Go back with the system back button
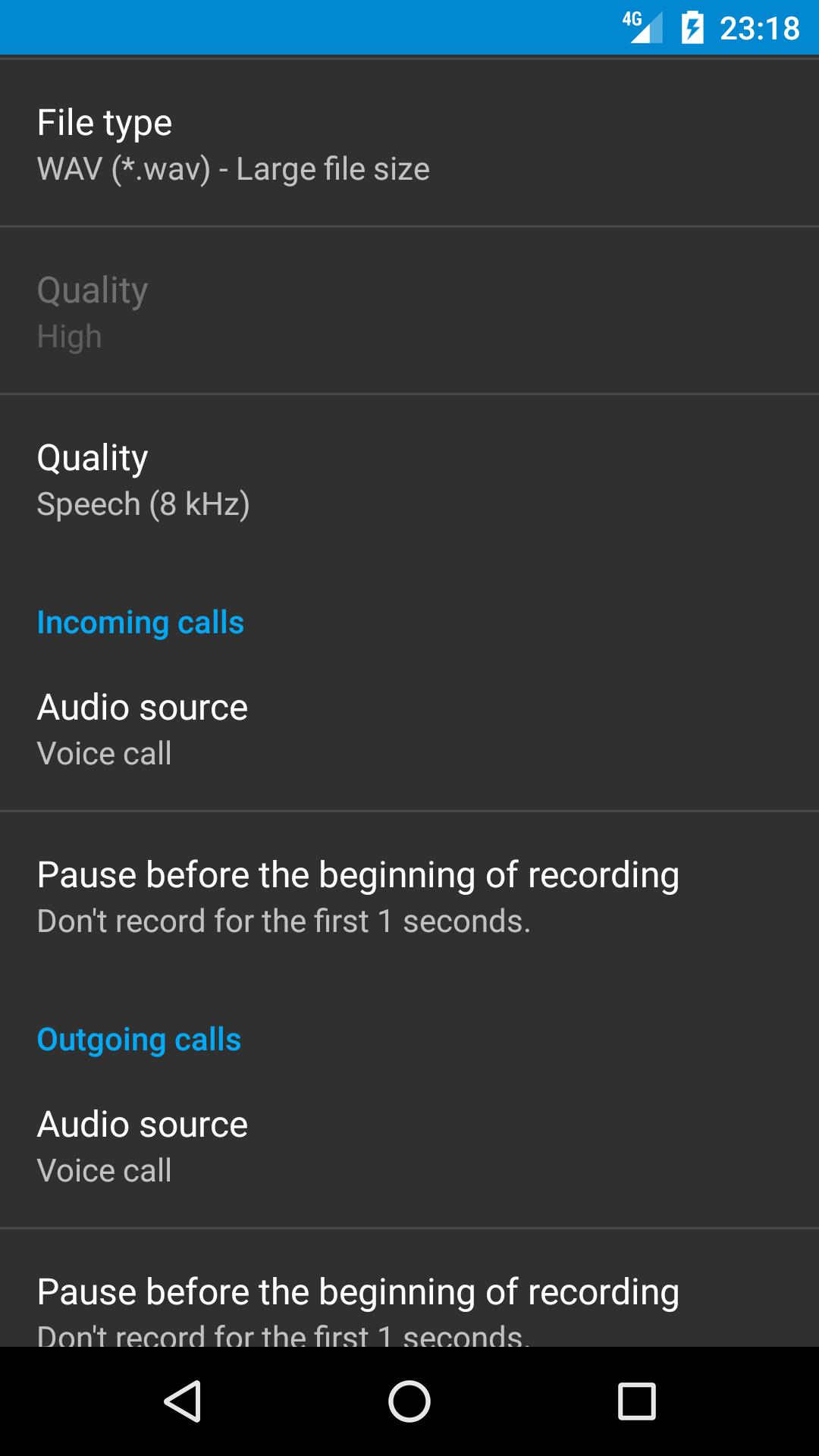 pyautogui.click(x=183, y=1401)
